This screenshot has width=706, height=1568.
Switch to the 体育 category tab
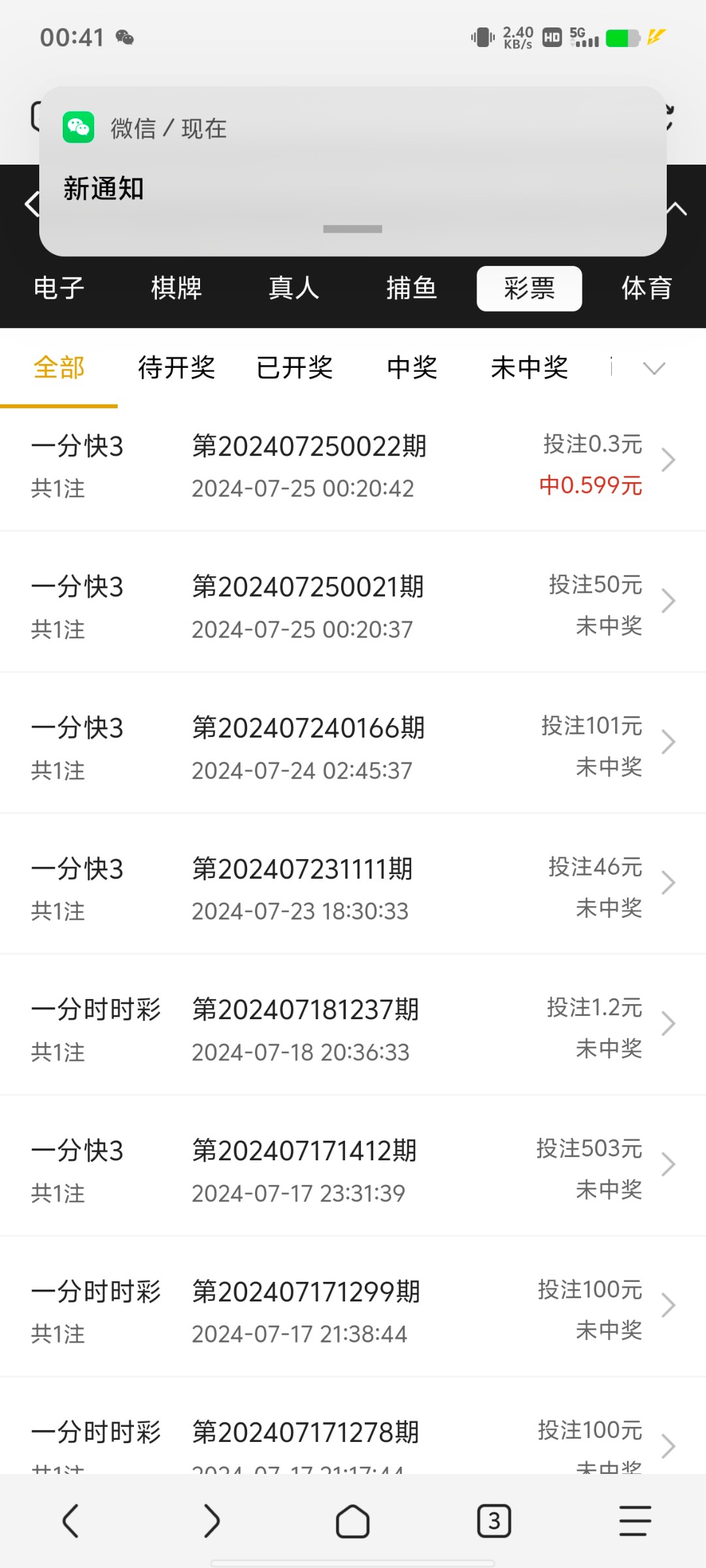[647, 287]
